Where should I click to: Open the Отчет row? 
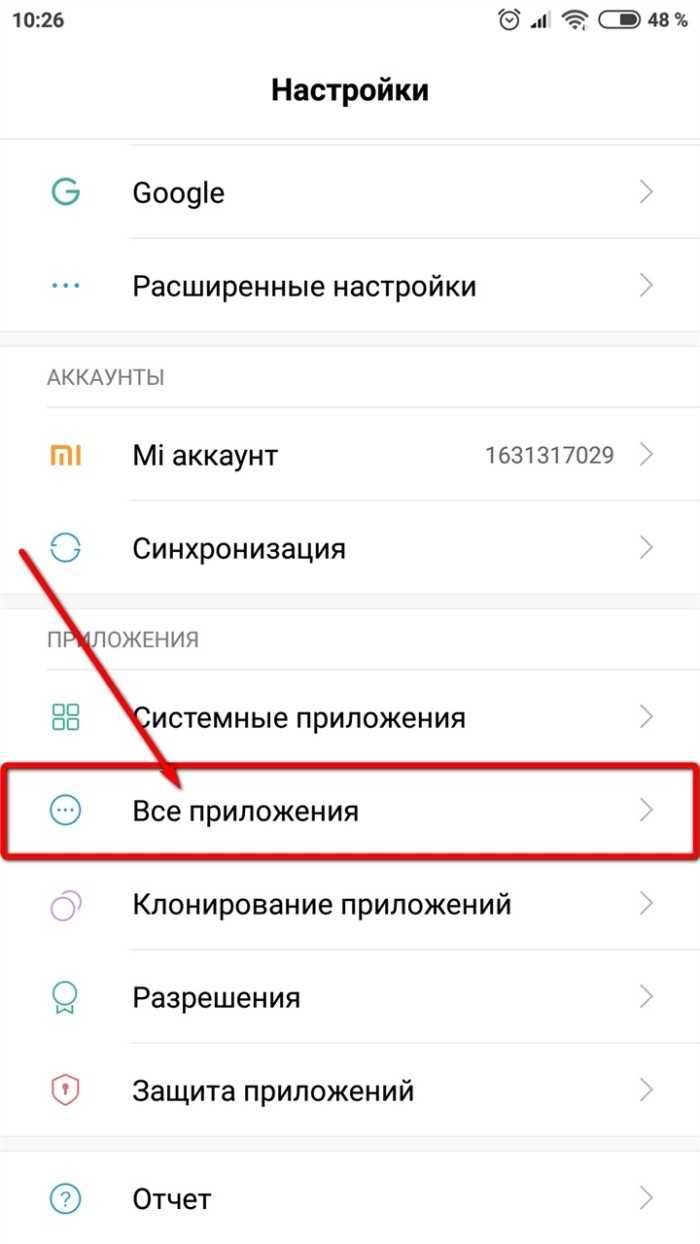click(x=350, y=1197)
